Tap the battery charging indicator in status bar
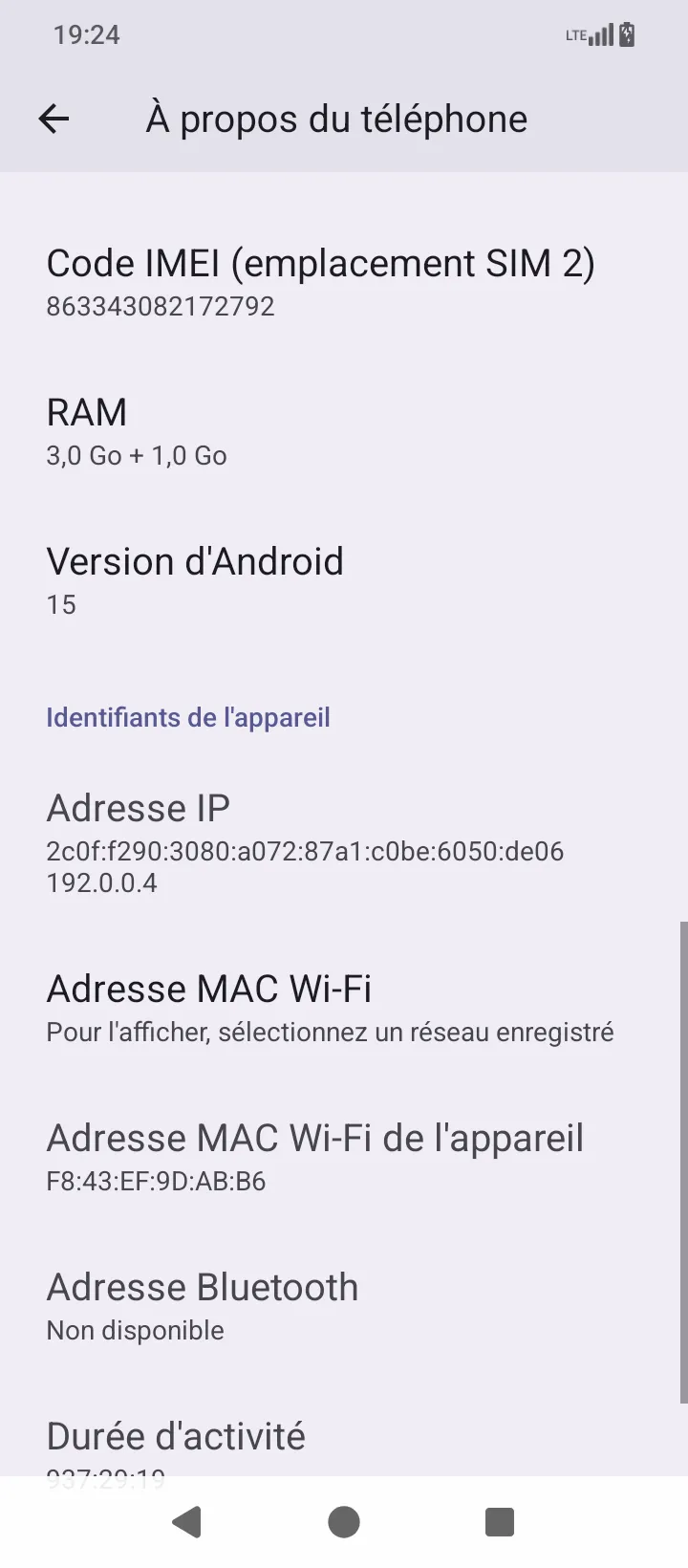Screen dimensions: 688x1568 628,34
